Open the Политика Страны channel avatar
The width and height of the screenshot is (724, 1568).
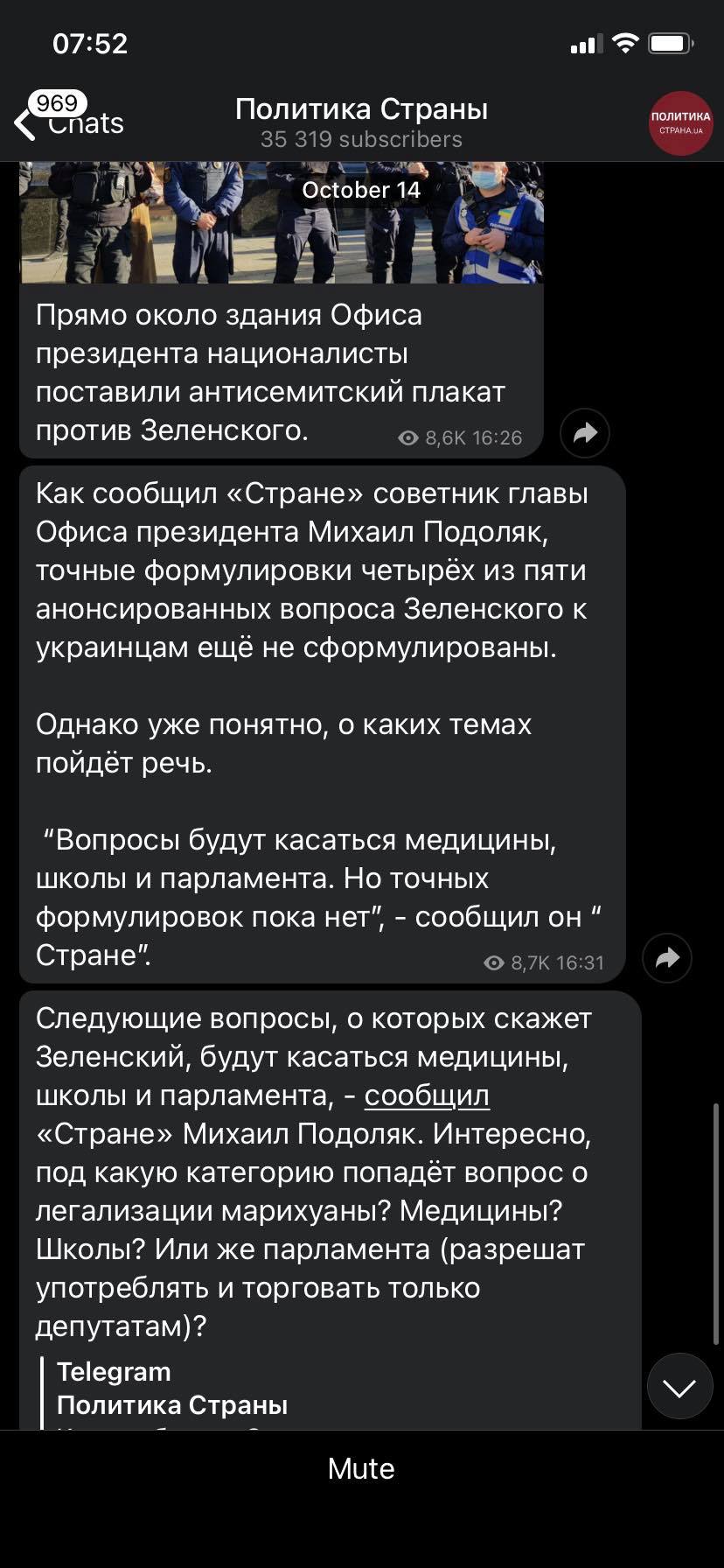680,123
